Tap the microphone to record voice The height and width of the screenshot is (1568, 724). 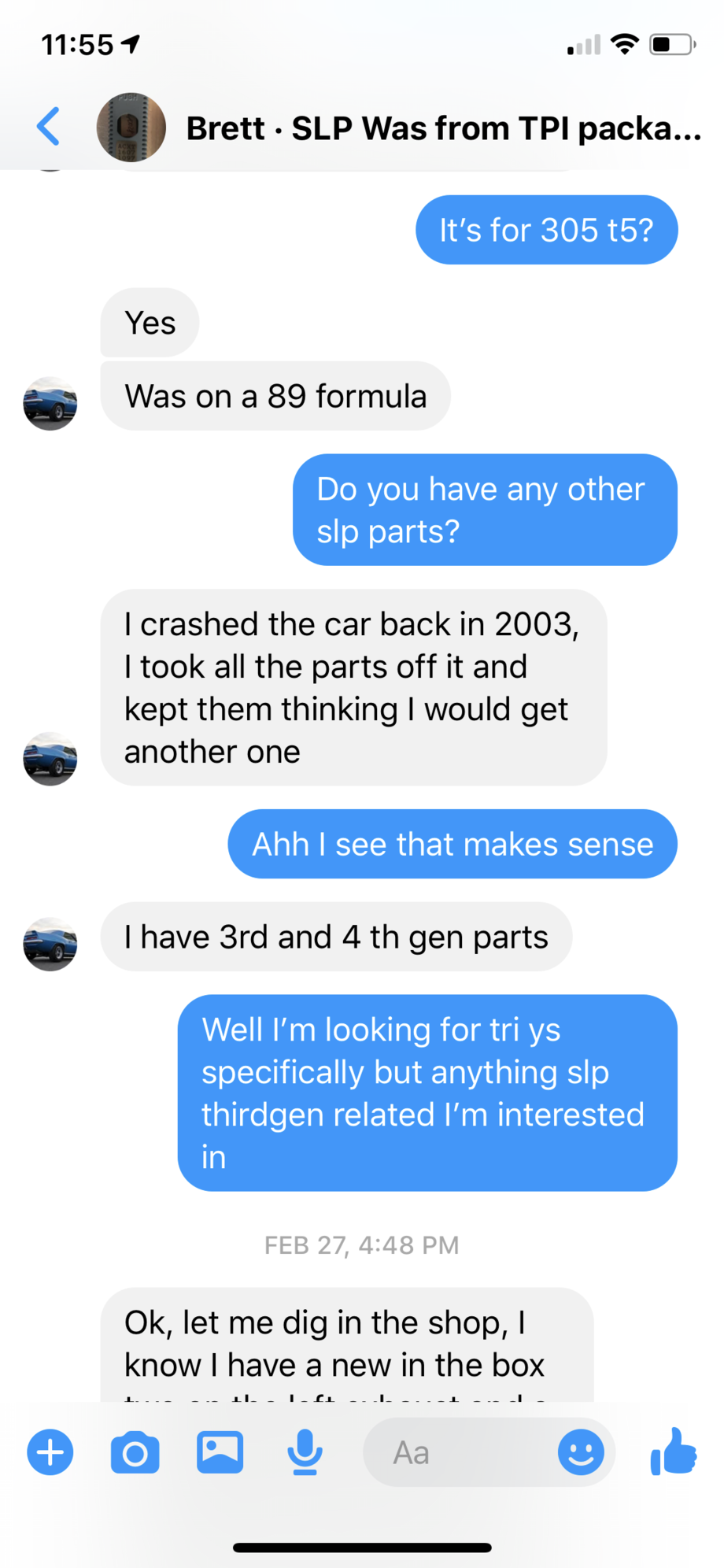[x=305, y=1452]
